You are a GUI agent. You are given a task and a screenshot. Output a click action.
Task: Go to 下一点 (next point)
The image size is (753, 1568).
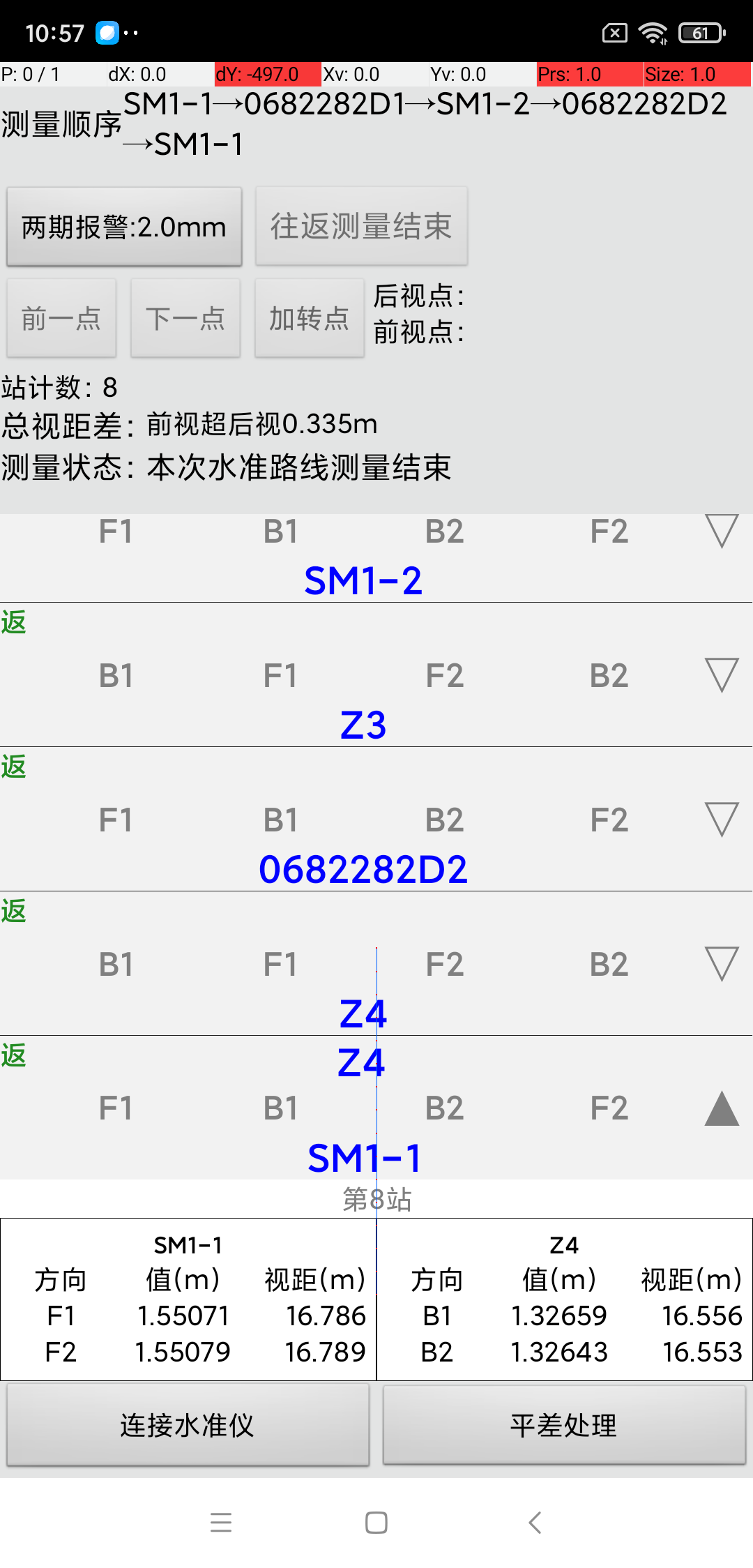click(185, 319)
